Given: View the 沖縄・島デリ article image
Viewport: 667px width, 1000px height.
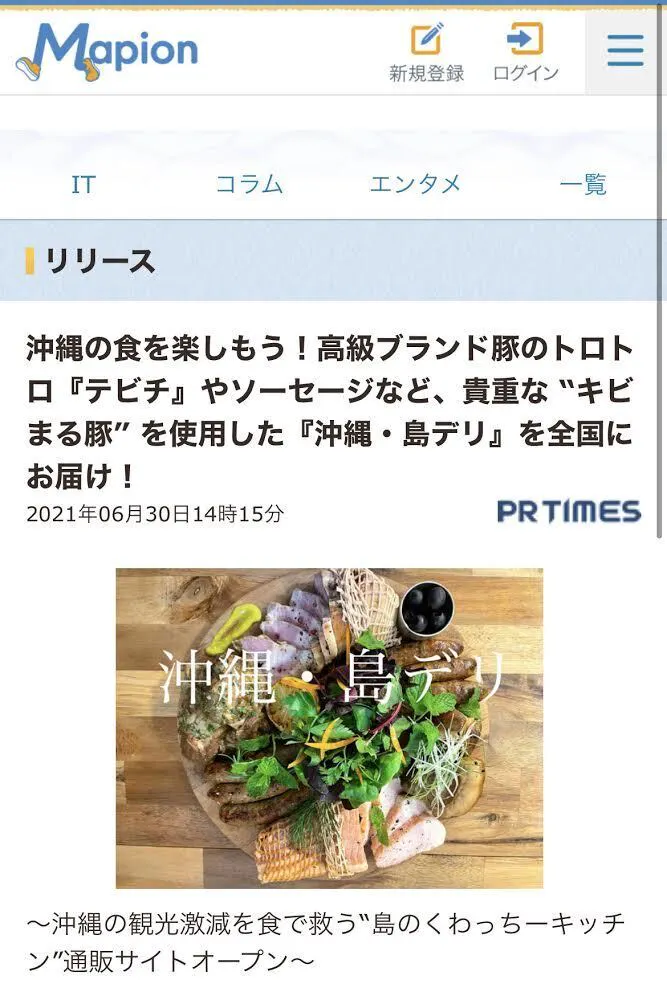Looking at the screenshot, I should (x=329, y=728).
